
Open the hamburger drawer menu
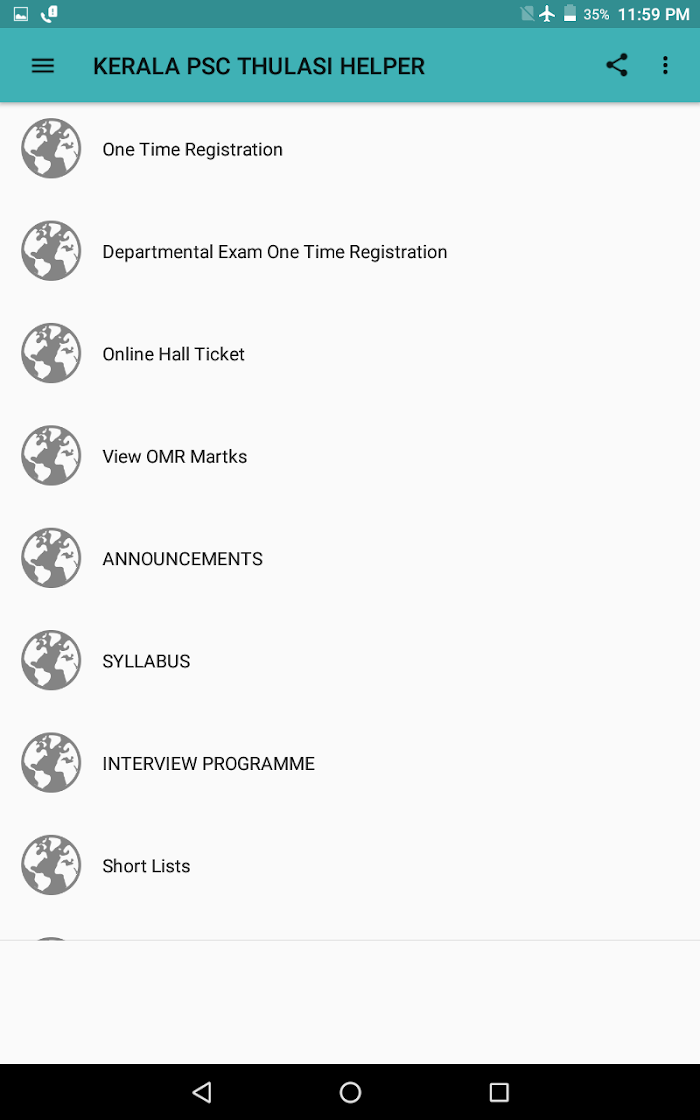43,66
